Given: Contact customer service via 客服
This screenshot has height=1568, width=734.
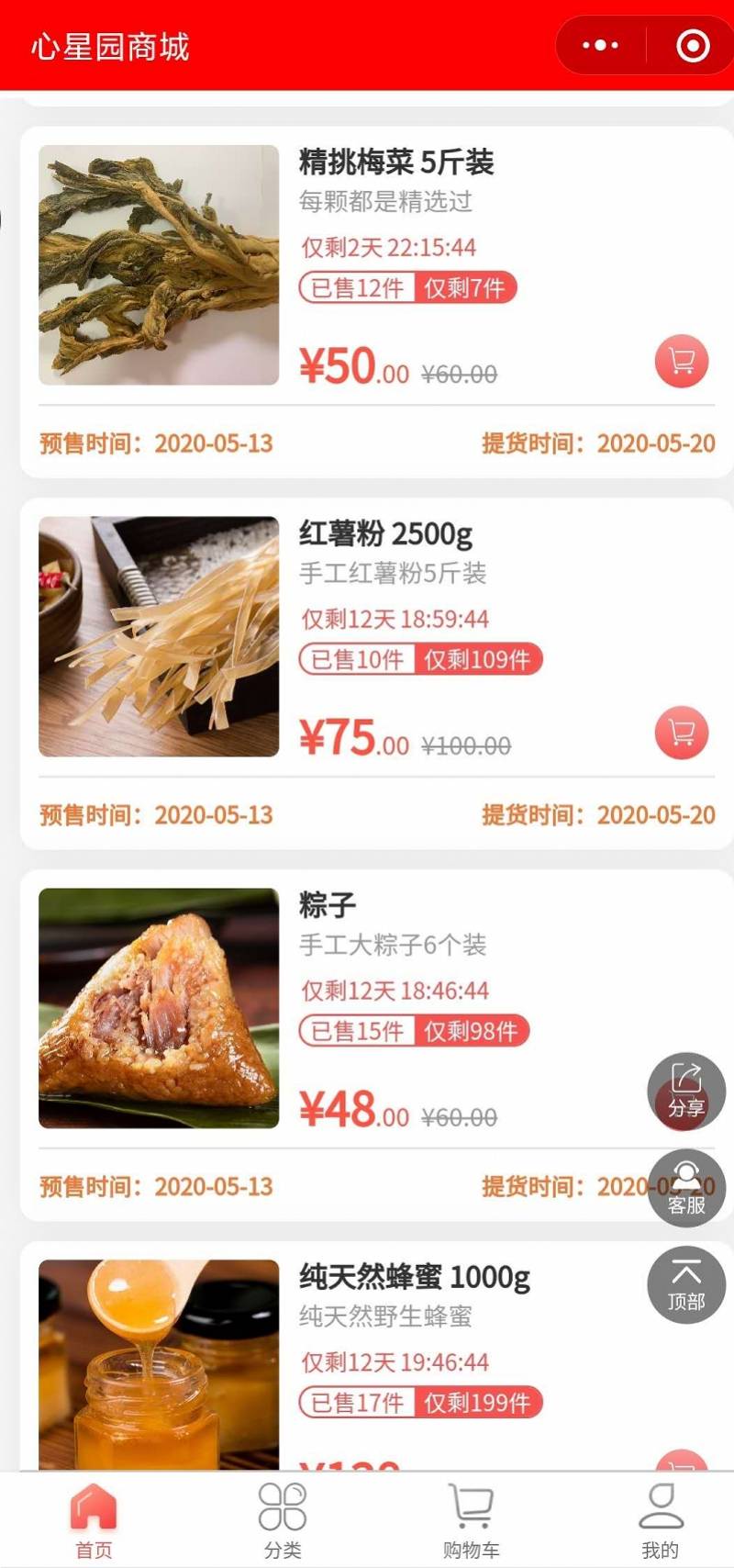Looking at the screenshot, I should 686,1189.
